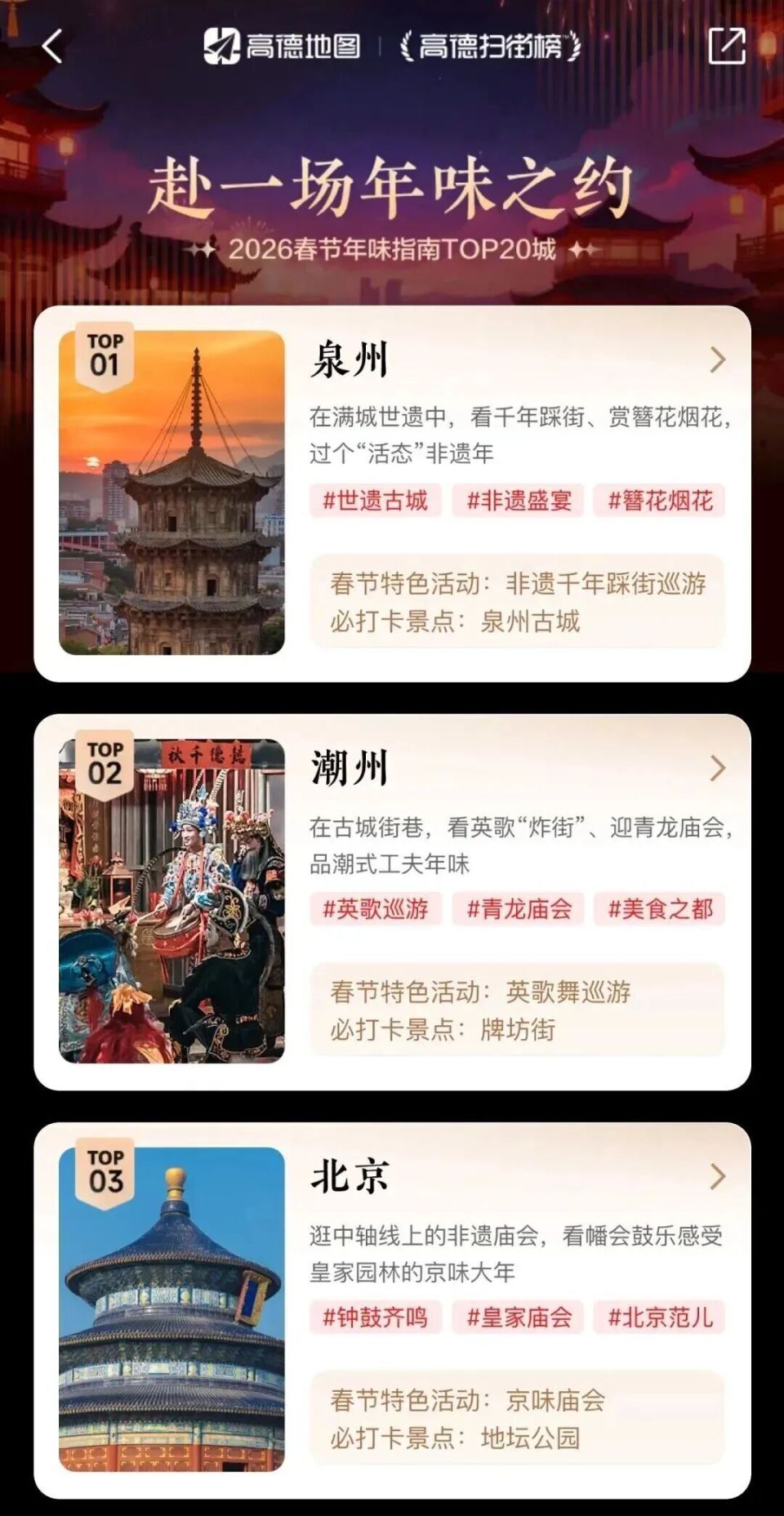Tap the TOP 03 ribbon badge
Screen dimensions: 784x1516
pos(105,1168)
